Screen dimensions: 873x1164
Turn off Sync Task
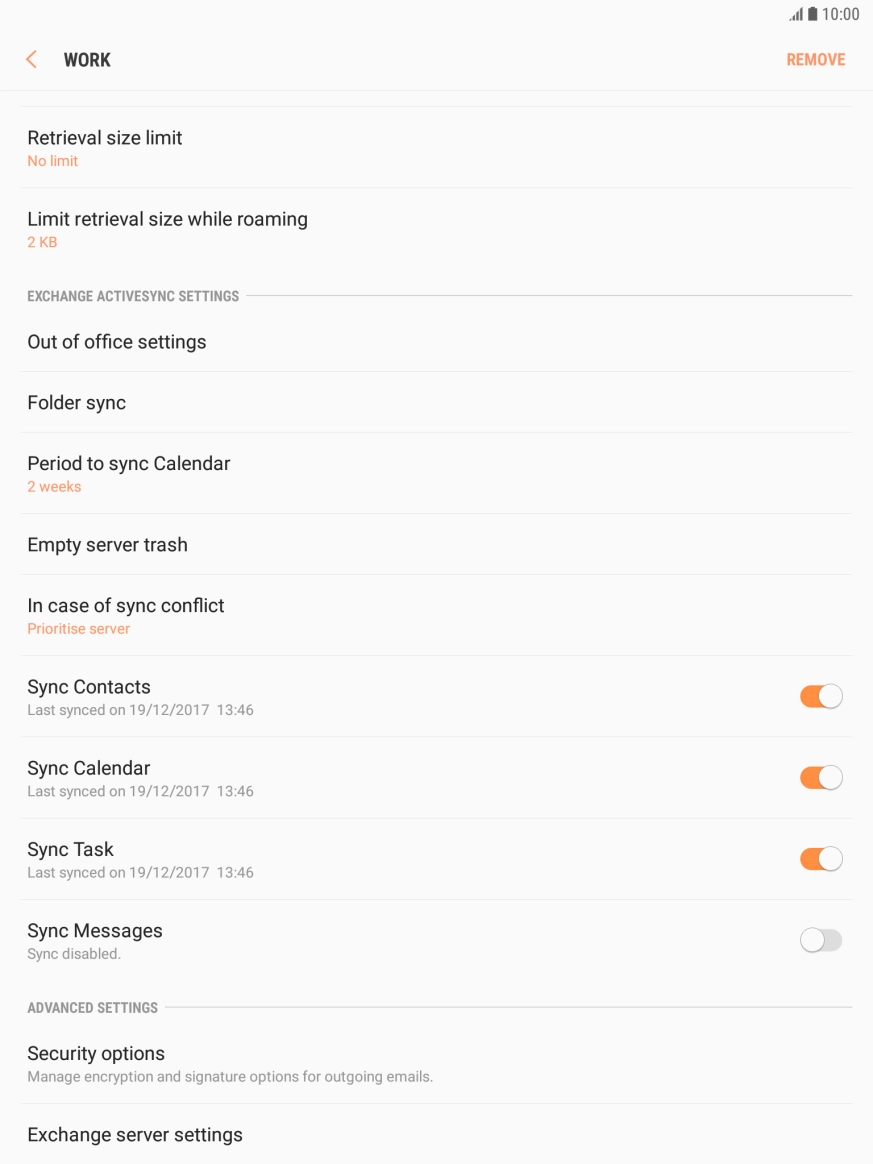(x=820, y=858)
